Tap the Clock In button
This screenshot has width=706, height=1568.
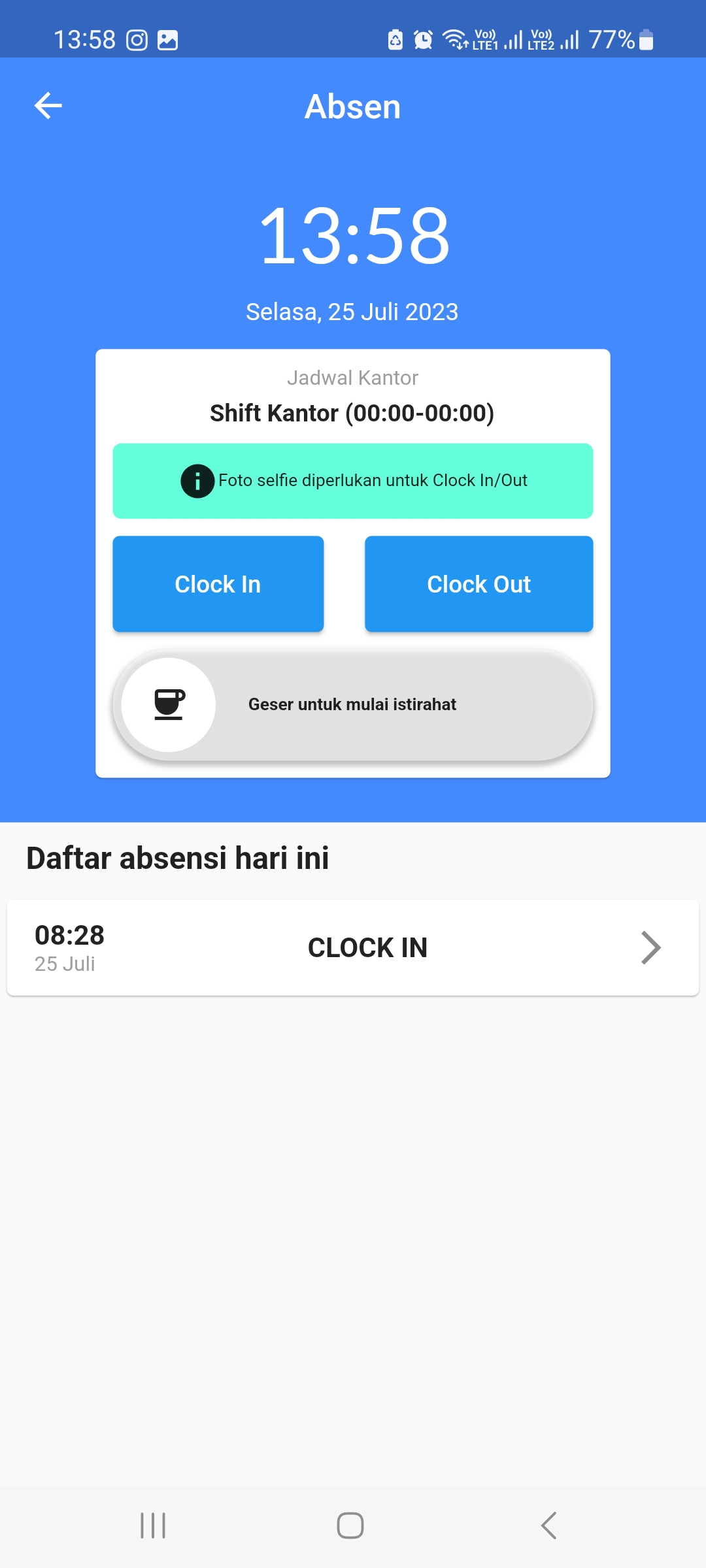click(218, 584)
